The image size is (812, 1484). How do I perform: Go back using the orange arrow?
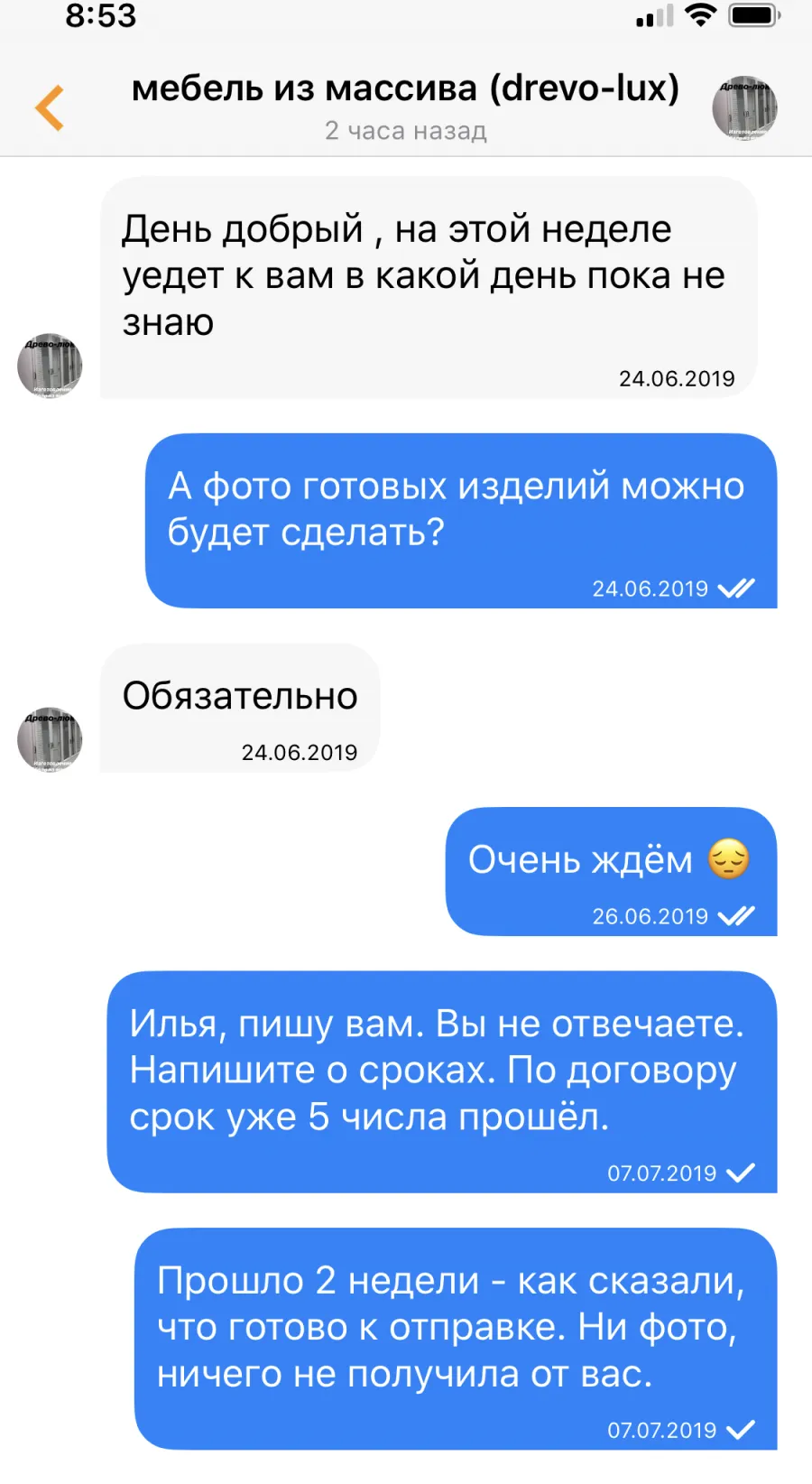coord(50,107)
